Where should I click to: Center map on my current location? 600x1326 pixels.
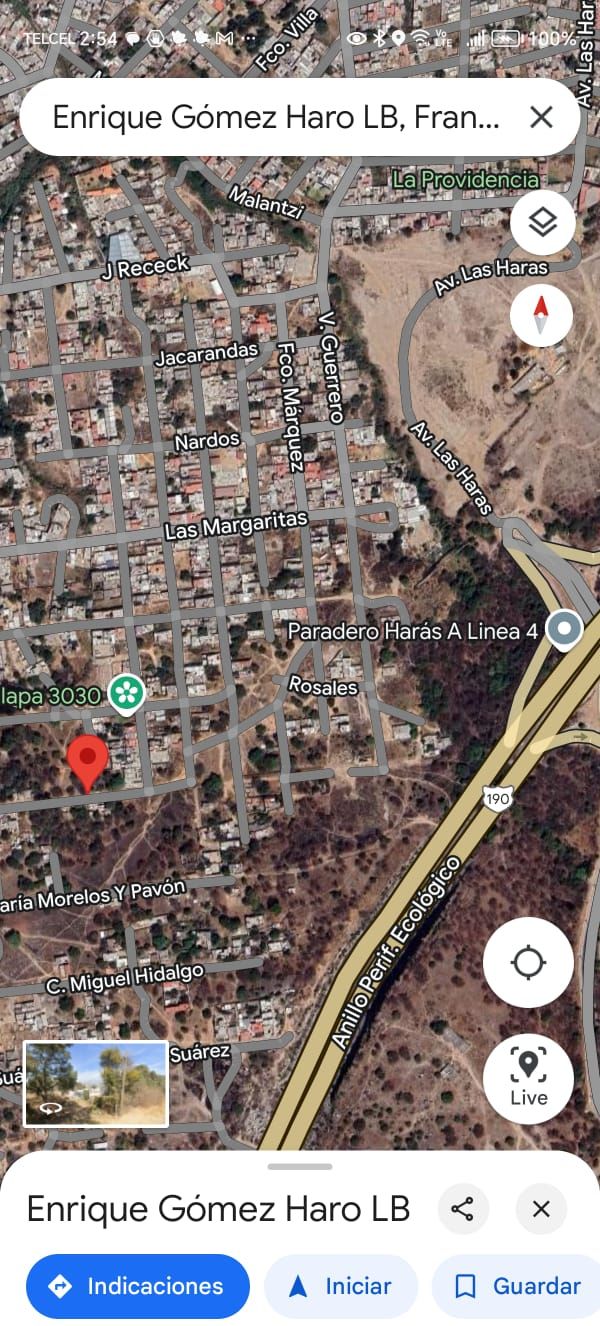tap(528, 963)
